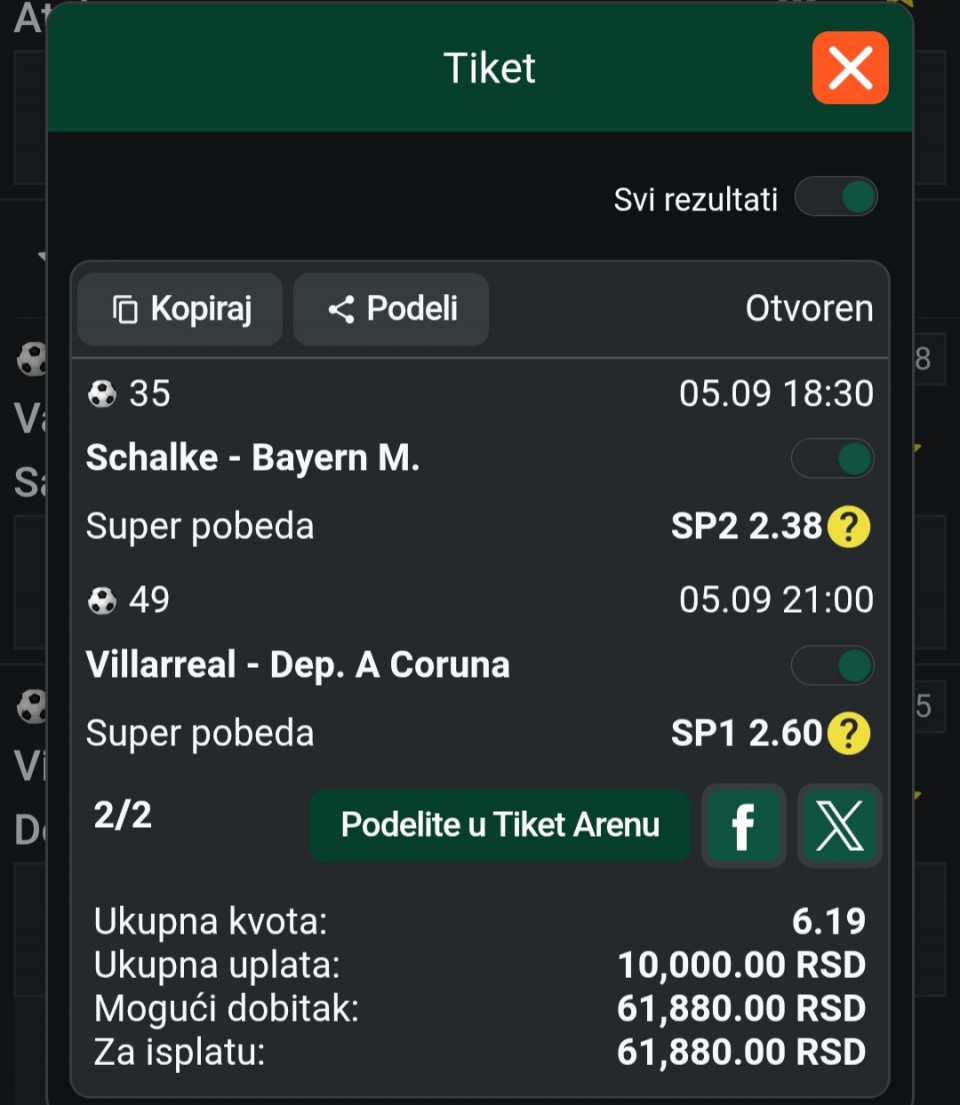Screen dimensions: 960x1105
Task: Share the ticket on X
Action: [839, 825]
